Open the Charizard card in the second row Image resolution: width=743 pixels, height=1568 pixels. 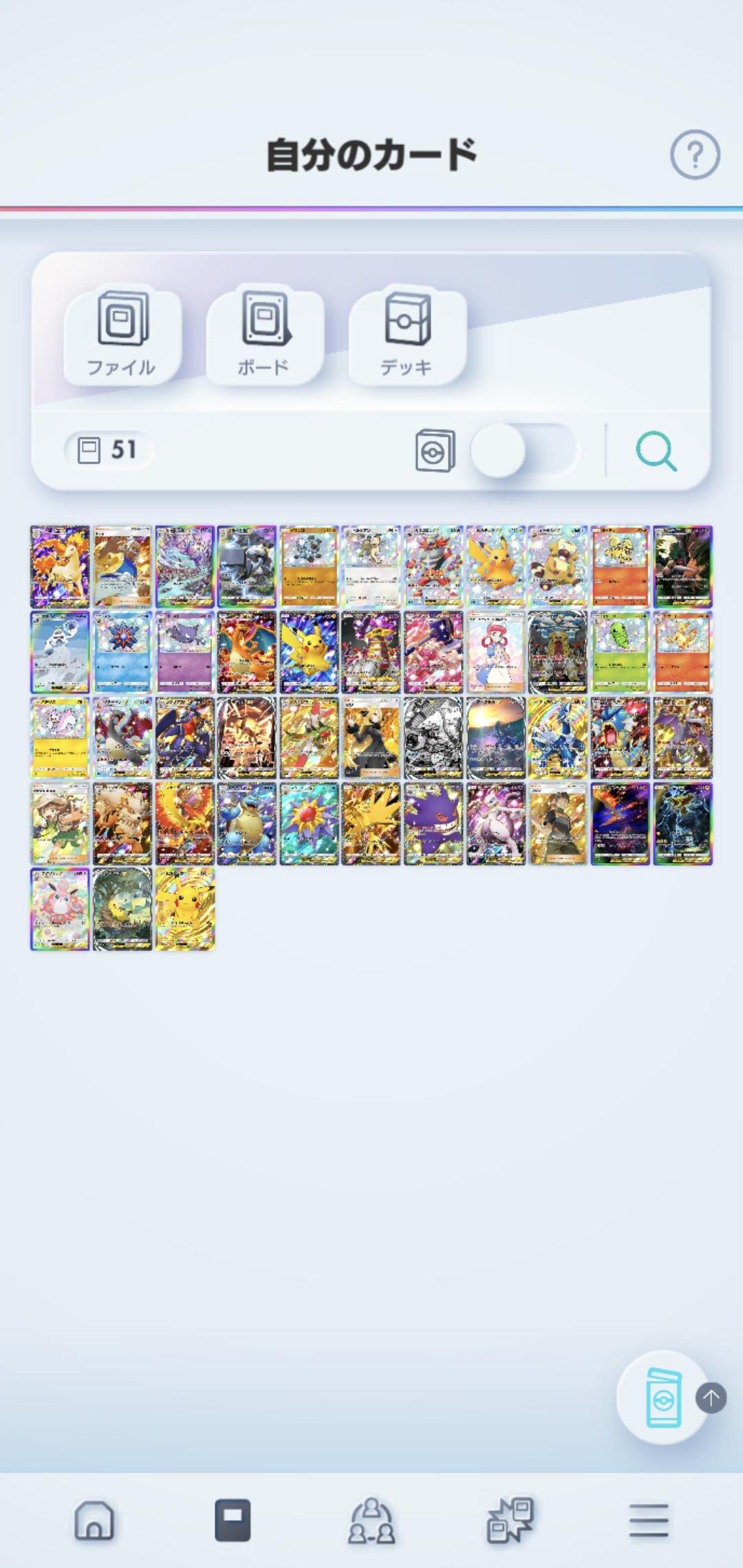[x=247, y=652]
